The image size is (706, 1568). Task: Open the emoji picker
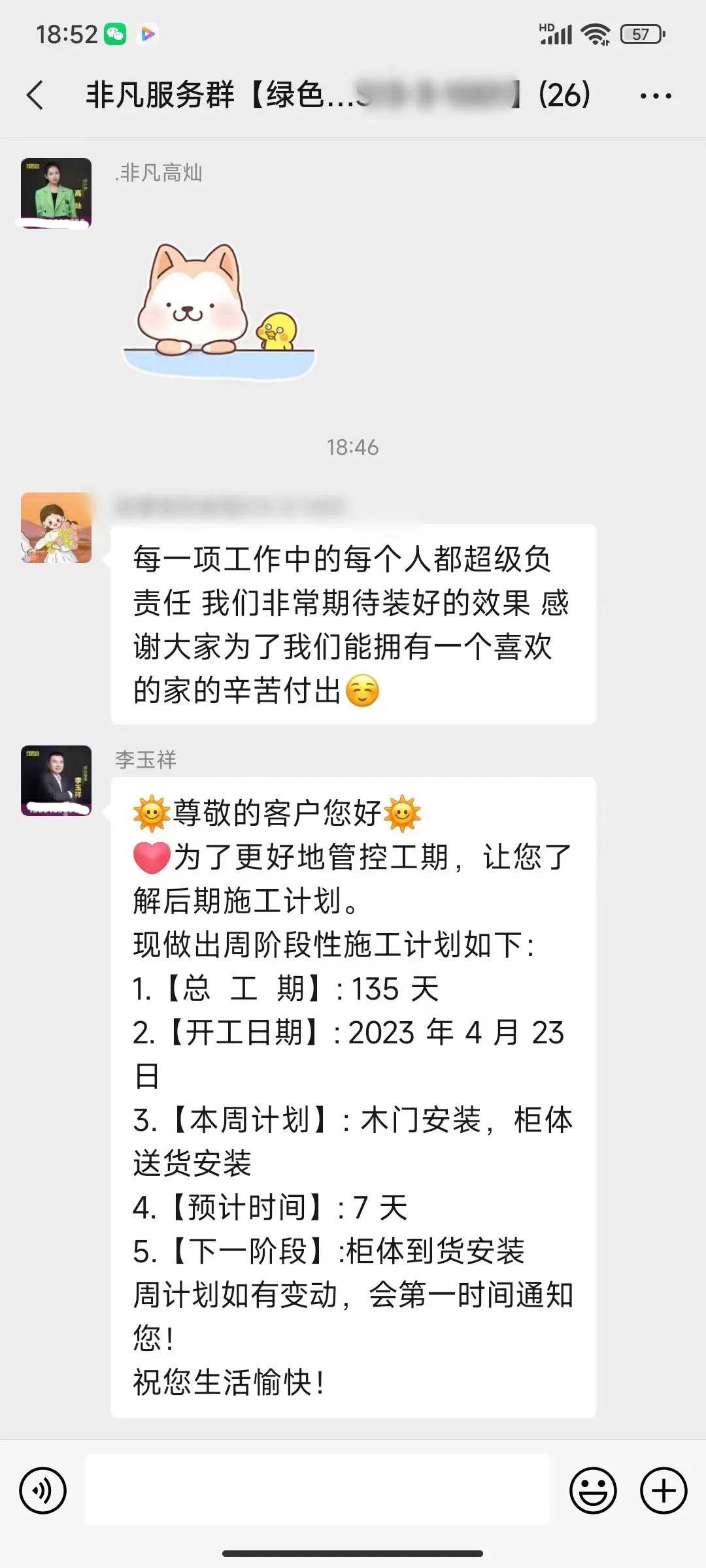click(x=593, y=1490)
